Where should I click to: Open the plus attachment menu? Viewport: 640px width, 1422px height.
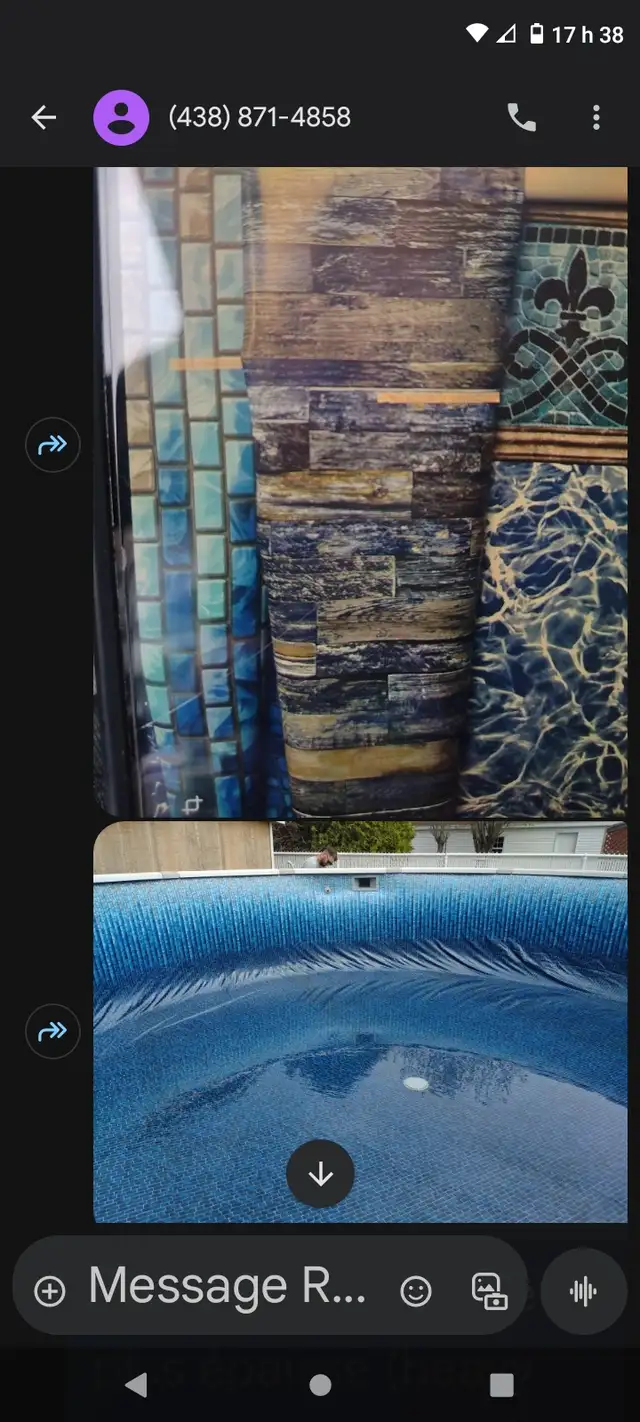[50, 1291]
